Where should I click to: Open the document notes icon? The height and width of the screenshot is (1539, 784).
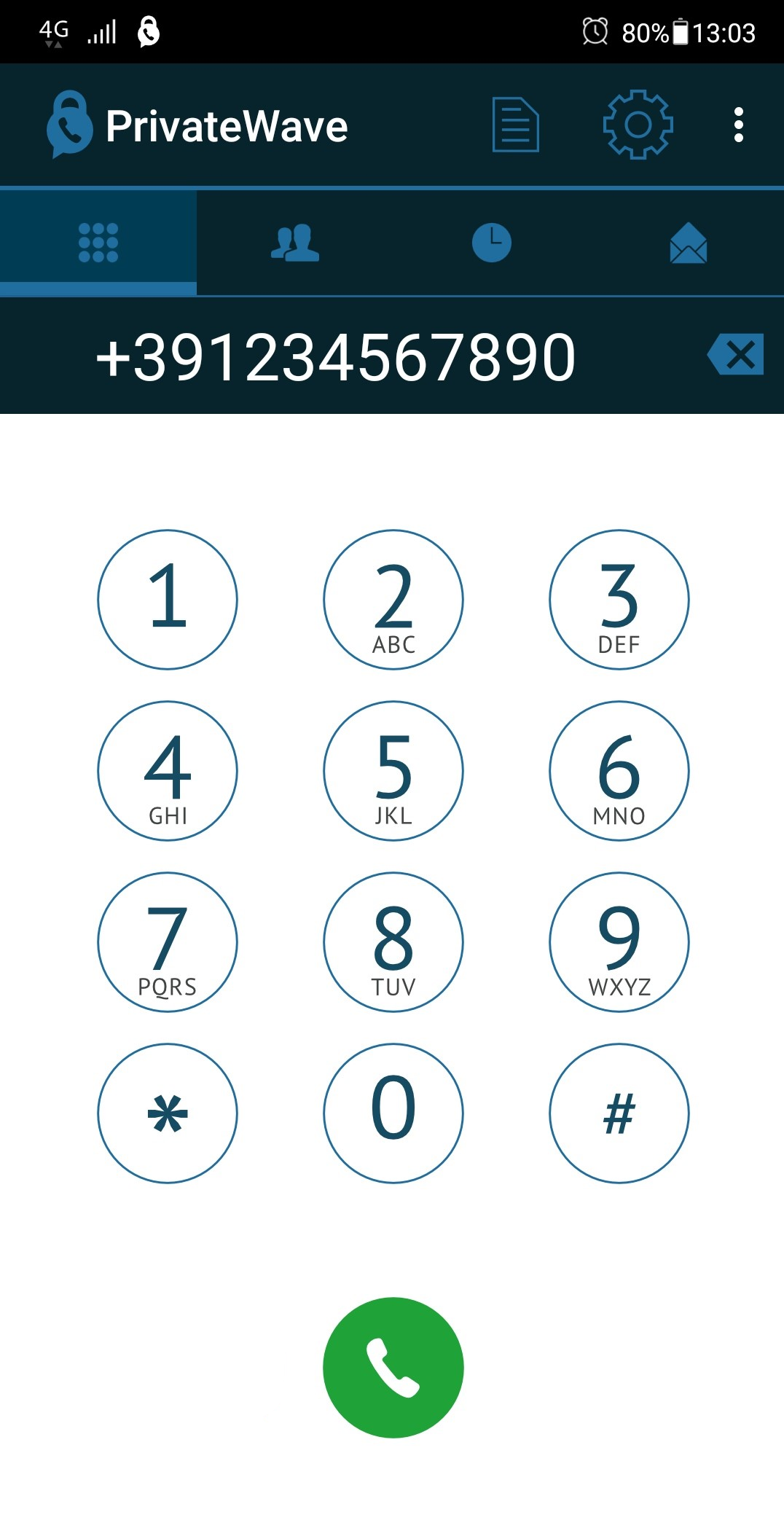(x=516, y=125)
